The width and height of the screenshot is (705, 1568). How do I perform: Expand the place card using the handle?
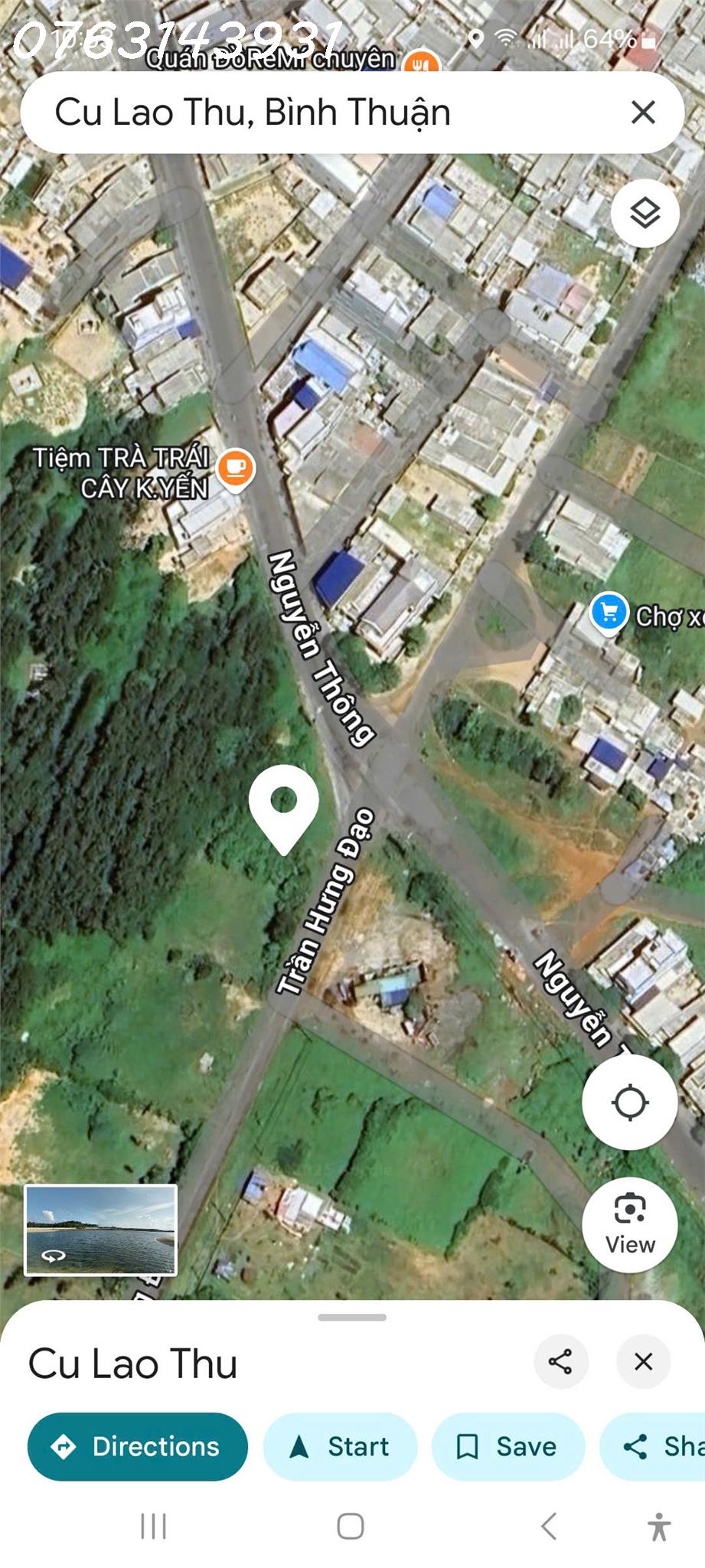click(x=352, y=1318)
